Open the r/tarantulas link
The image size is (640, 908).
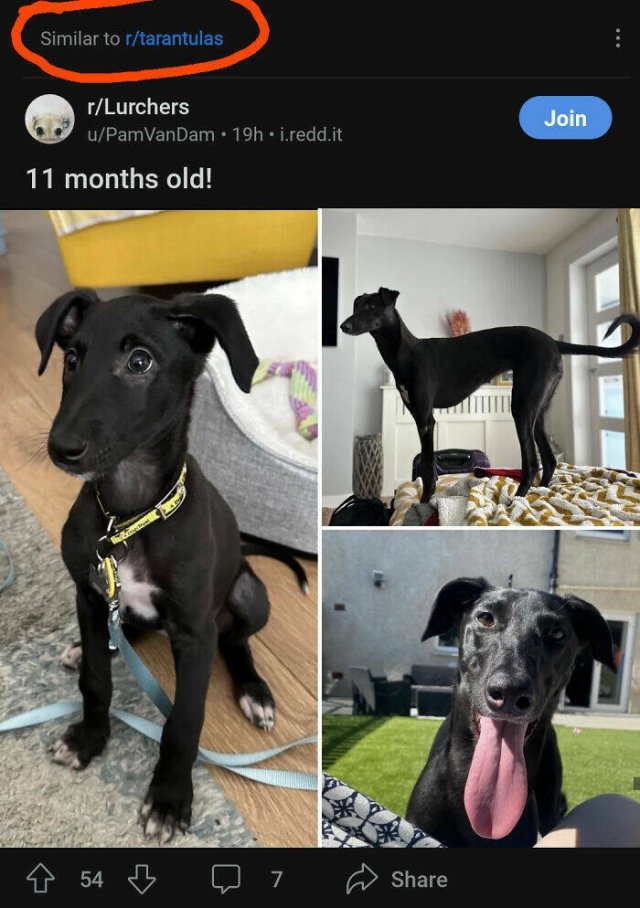point(174,39)
